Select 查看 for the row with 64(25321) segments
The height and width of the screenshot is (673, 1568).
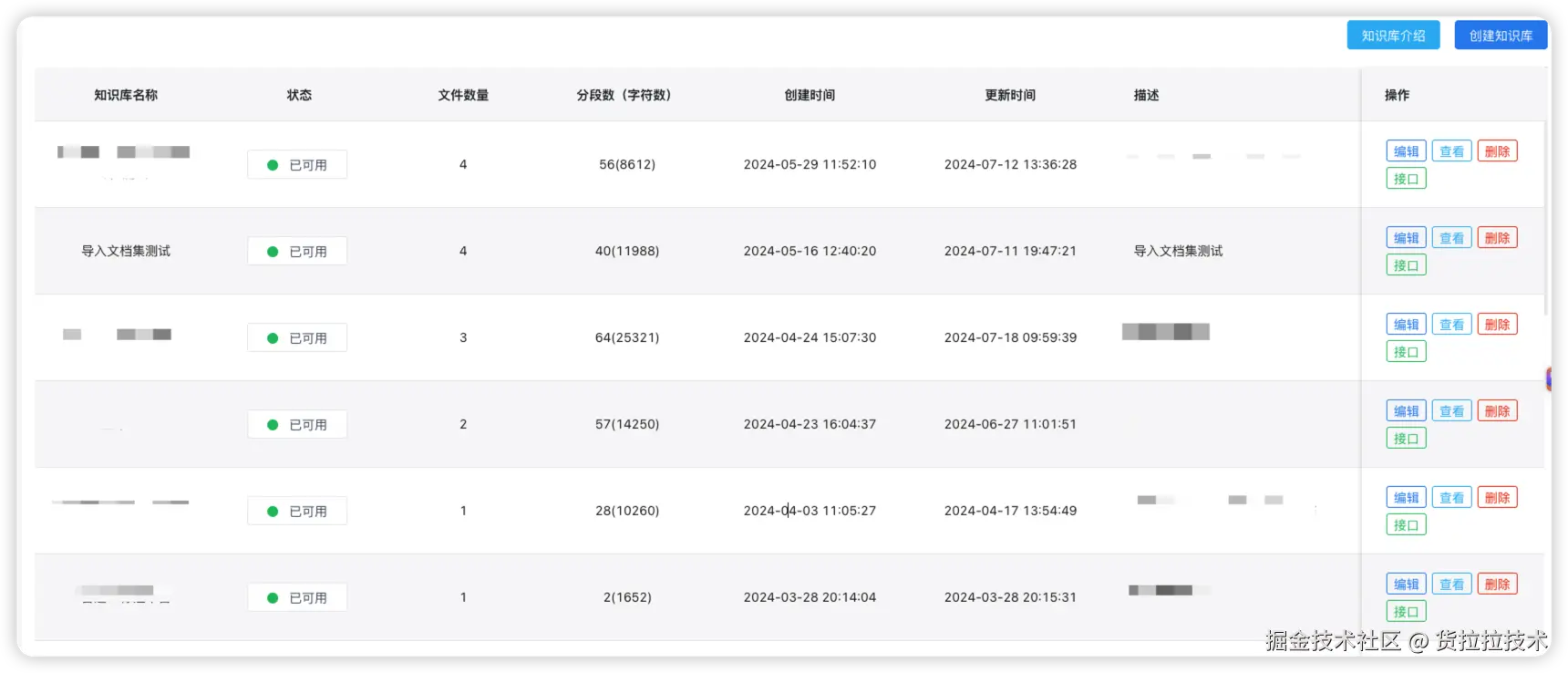pos(1451,325)
